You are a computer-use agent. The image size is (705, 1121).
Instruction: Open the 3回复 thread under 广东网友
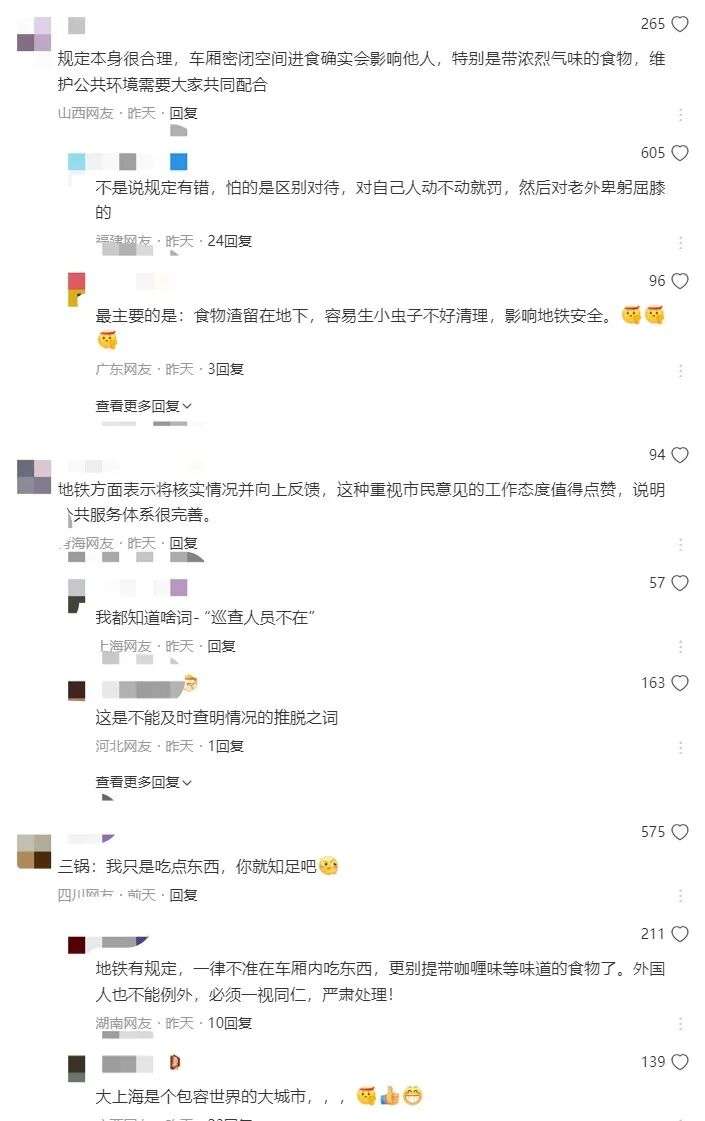[x=225, y=369]
